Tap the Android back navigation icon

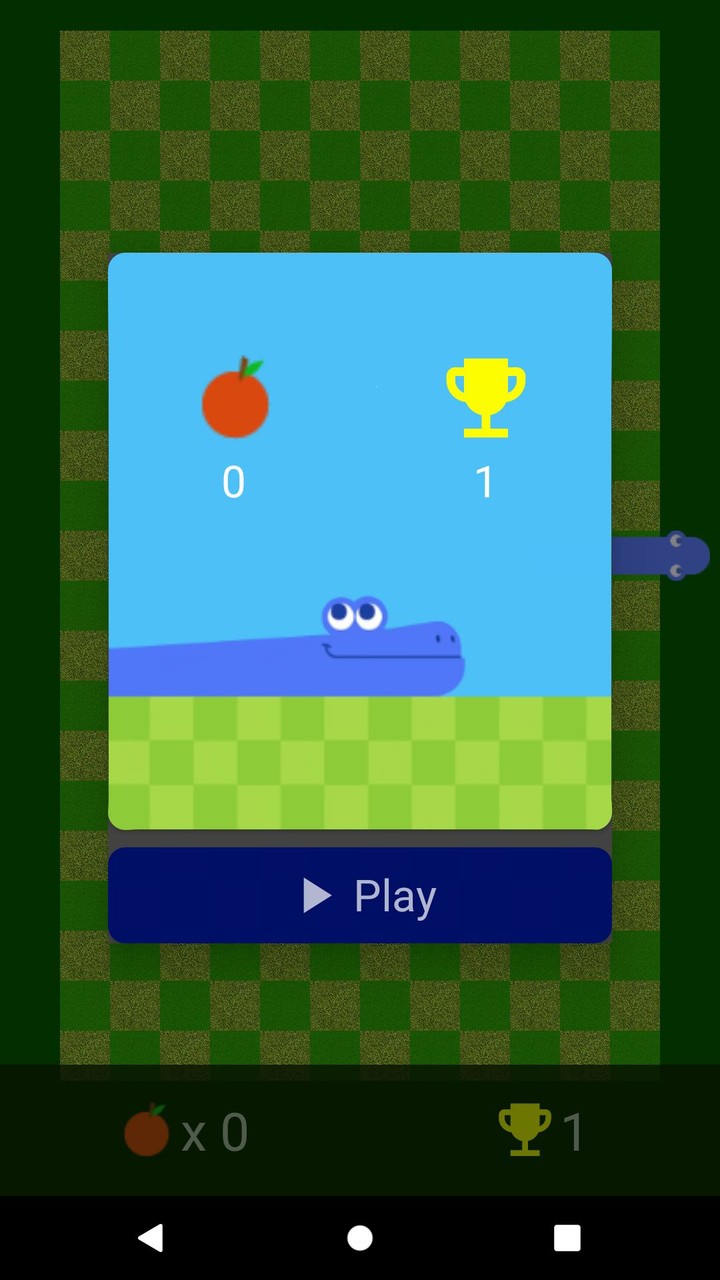coord(150,1238)
